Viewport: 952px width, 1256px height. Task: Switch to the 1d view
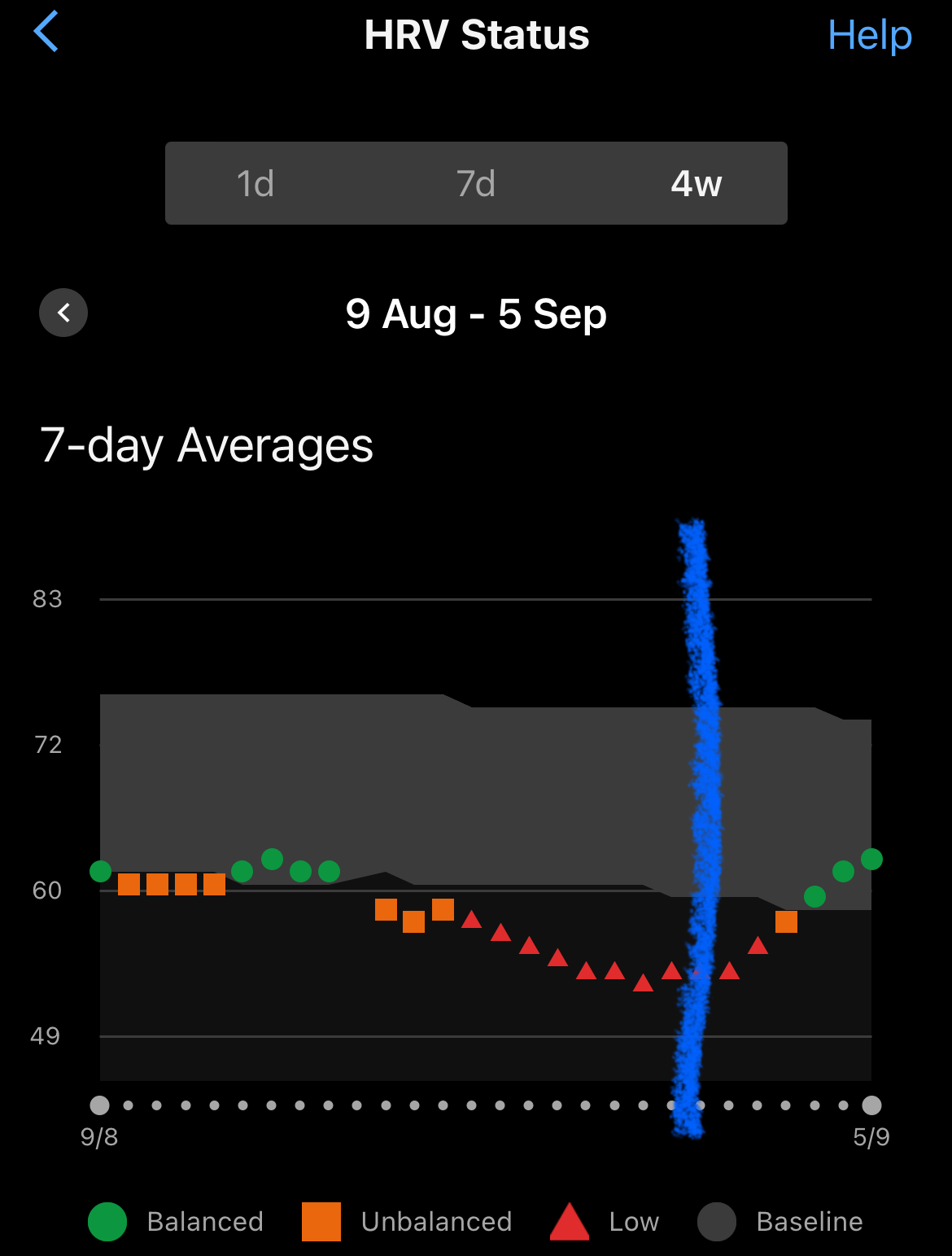click(255, 184)
